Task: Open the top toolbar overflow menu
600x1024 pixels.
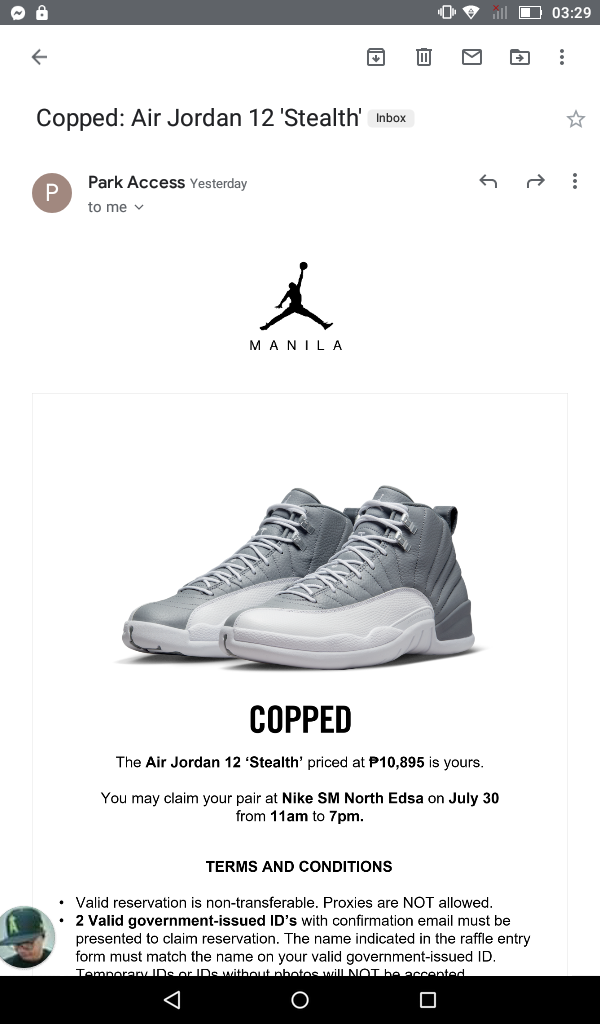Action: [x=562, y=57]
